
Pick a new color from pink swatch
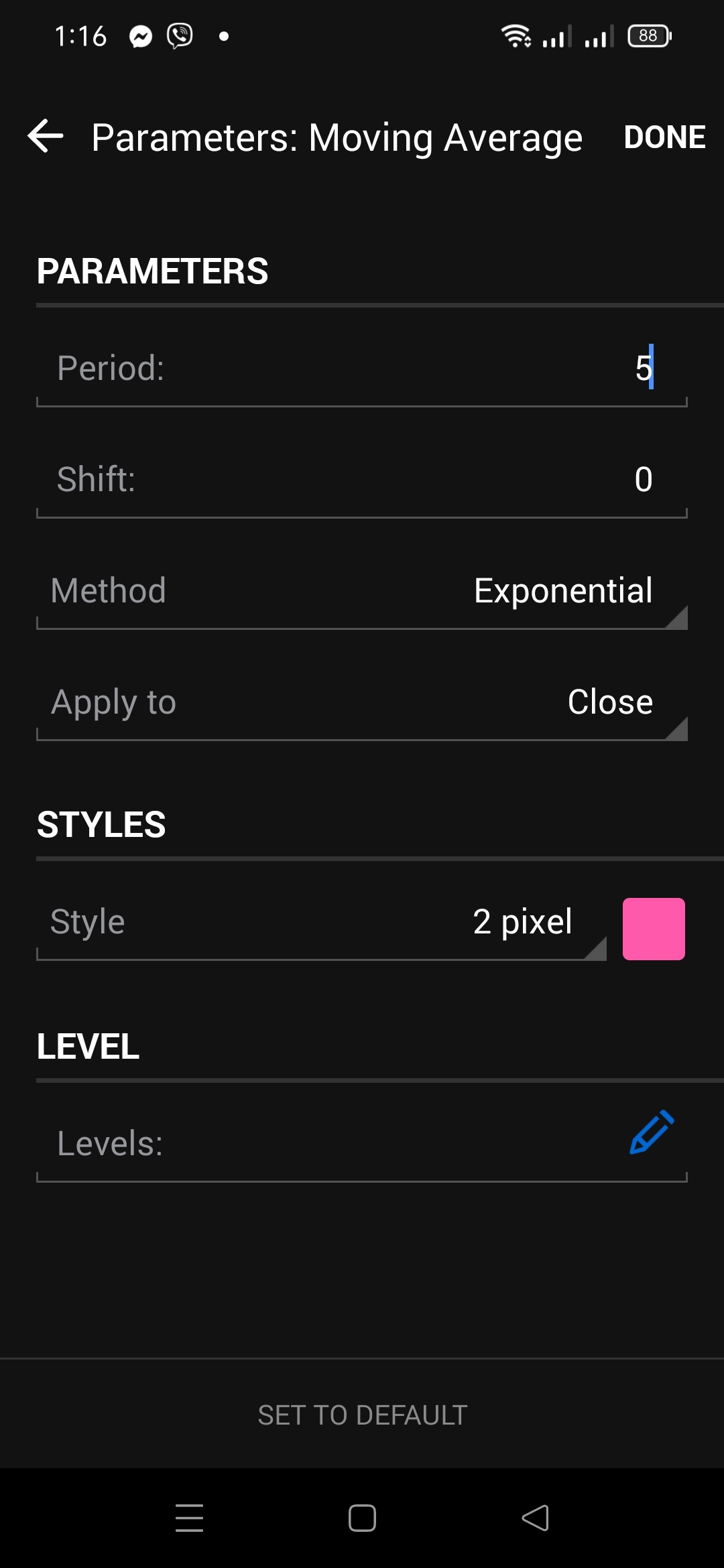[654, 929]
